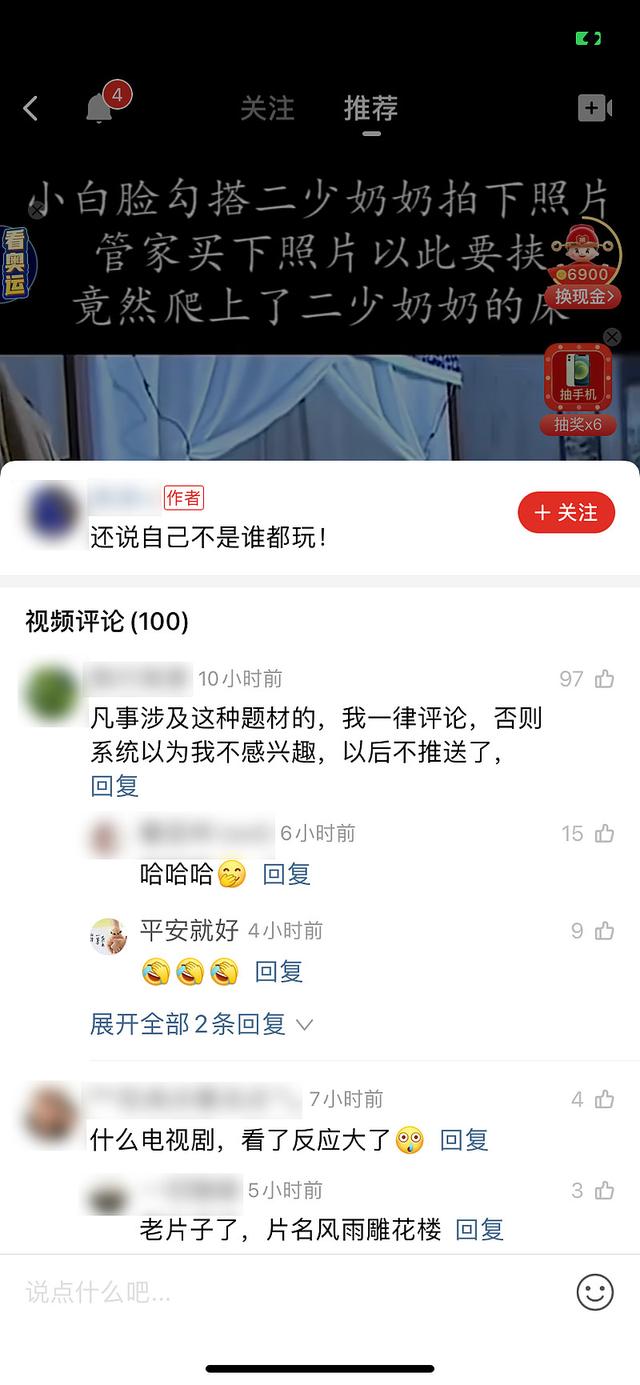
Task: Open the notifications bell
Action: coord(99,108)
